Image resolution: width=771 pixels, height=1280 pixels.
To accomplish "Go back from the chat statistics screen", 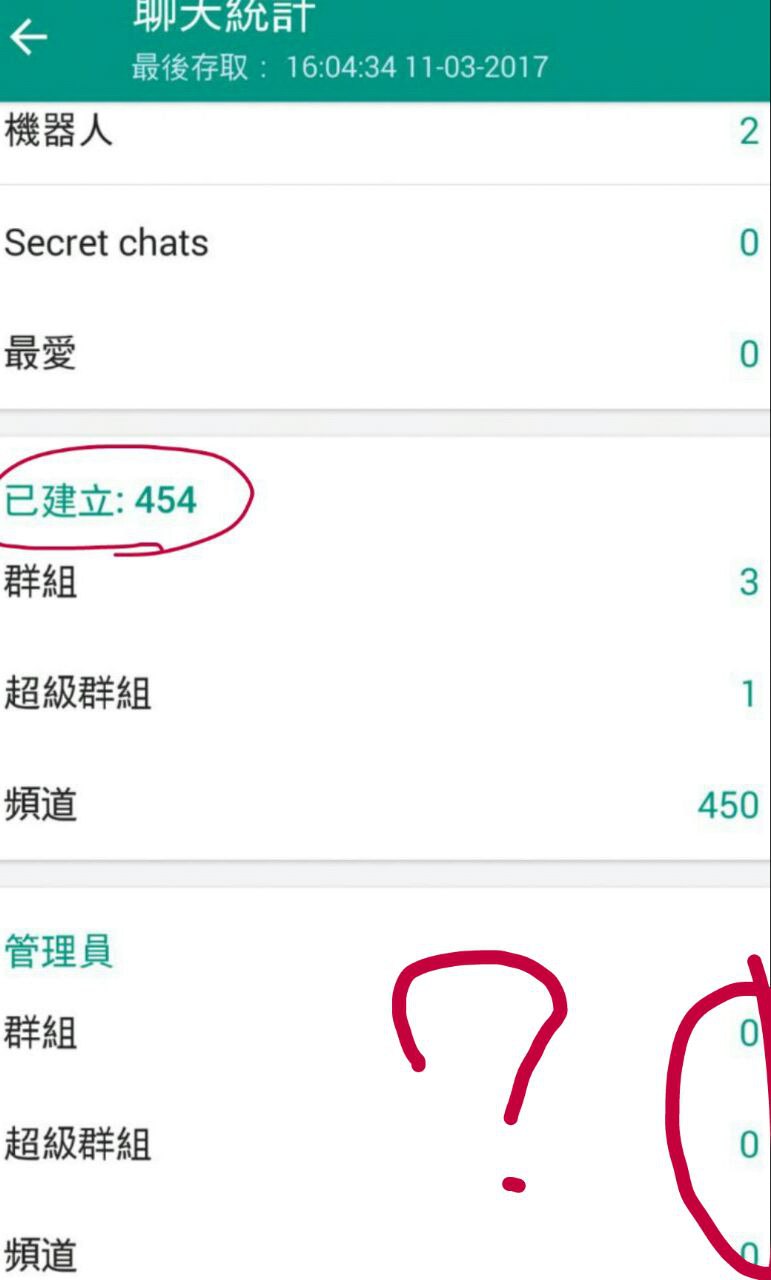I will coord(29,38).
